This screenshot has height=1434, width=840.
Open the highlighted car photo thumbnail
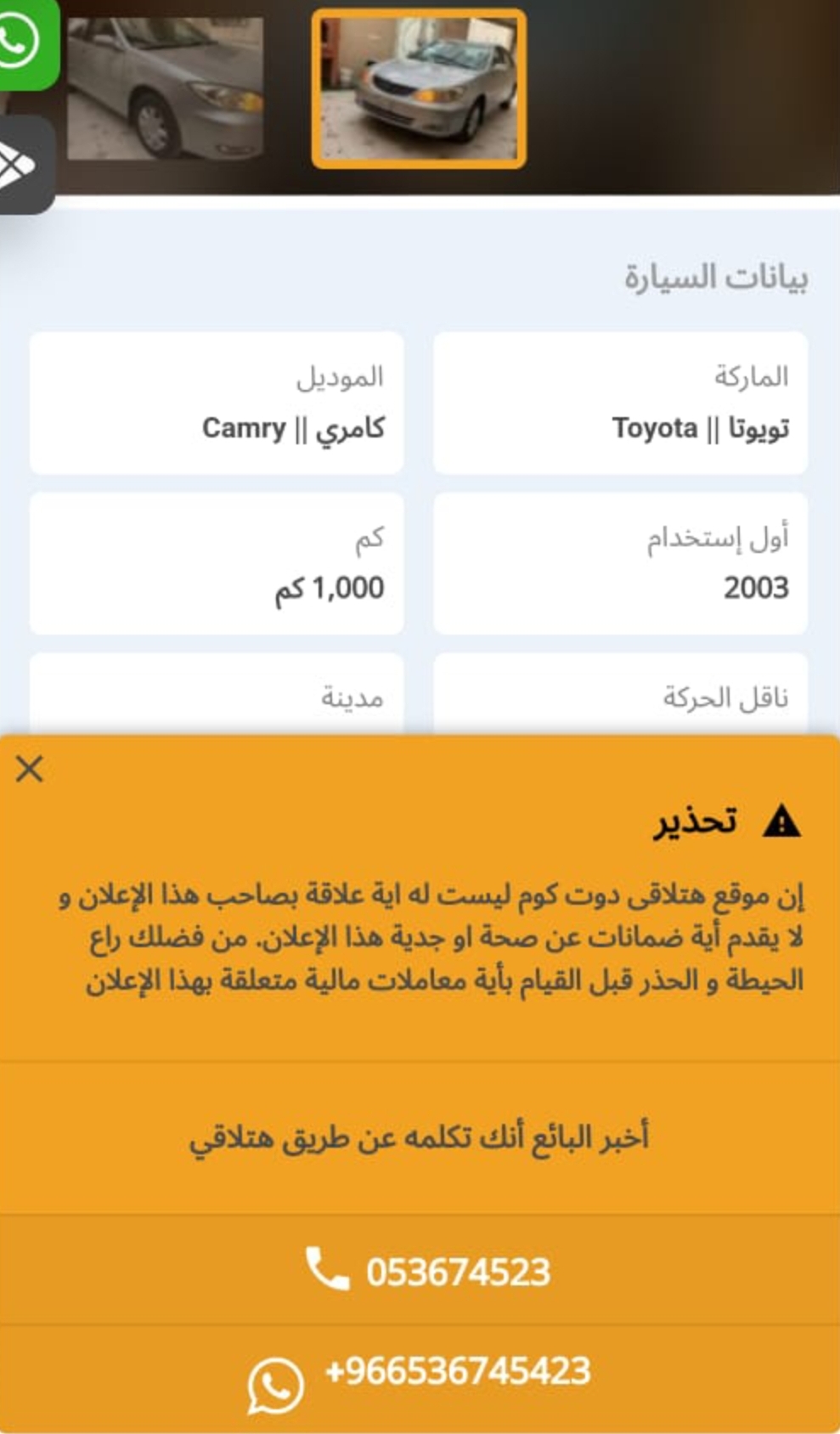click(419, 89)
